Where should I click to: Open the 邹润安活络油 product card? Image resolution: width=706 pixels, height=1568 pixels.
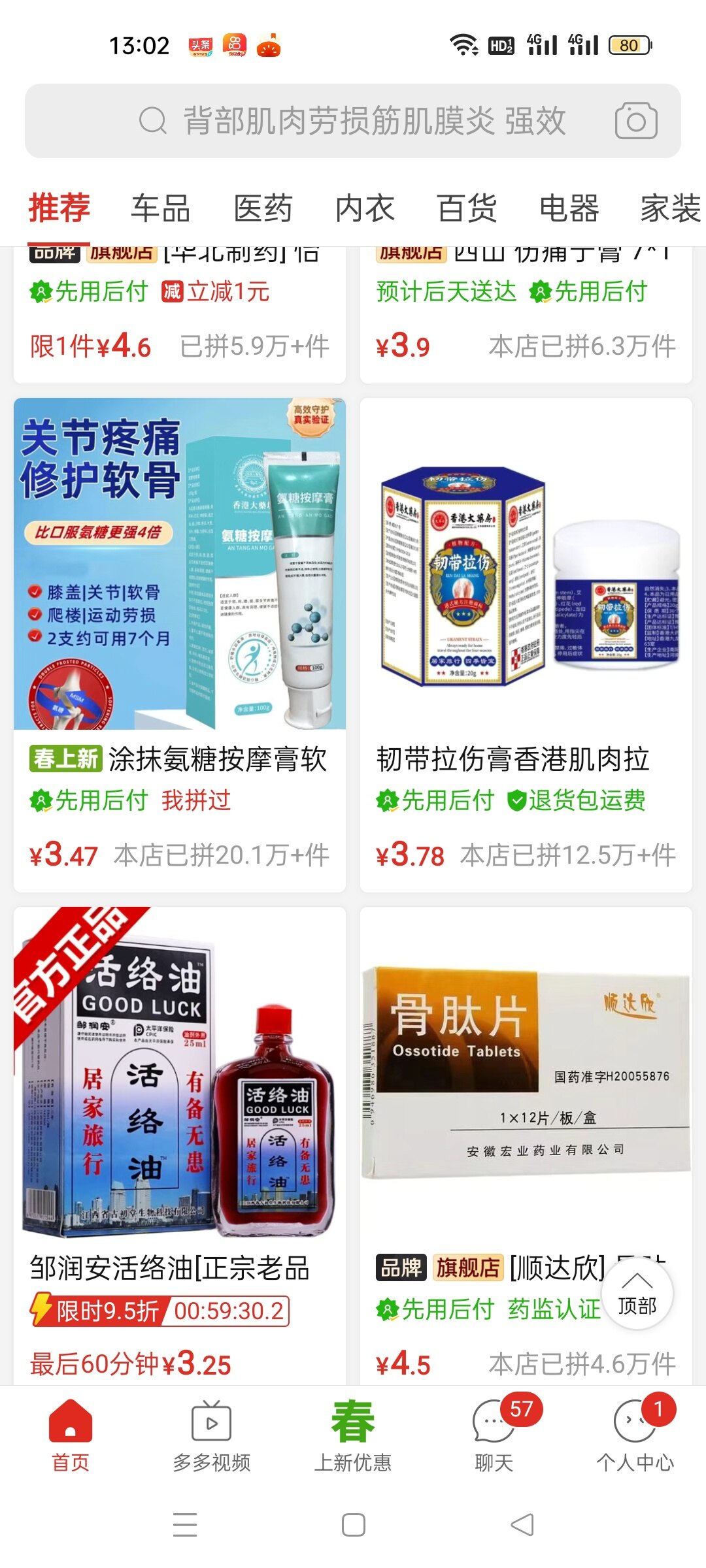point(180,1143)
